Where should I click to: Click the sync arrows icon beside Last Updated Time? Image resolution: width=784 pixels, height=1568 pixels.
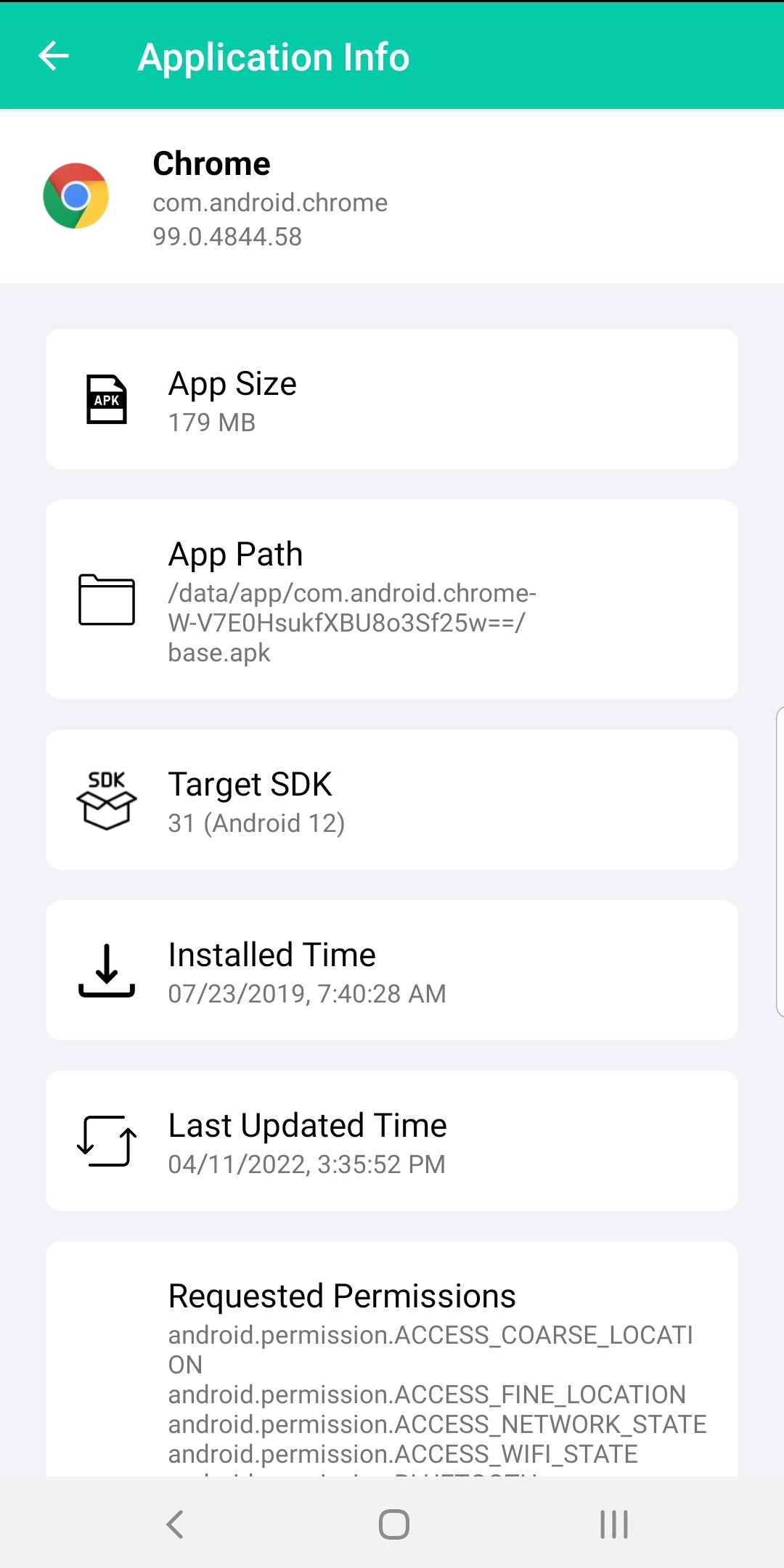105,1141
